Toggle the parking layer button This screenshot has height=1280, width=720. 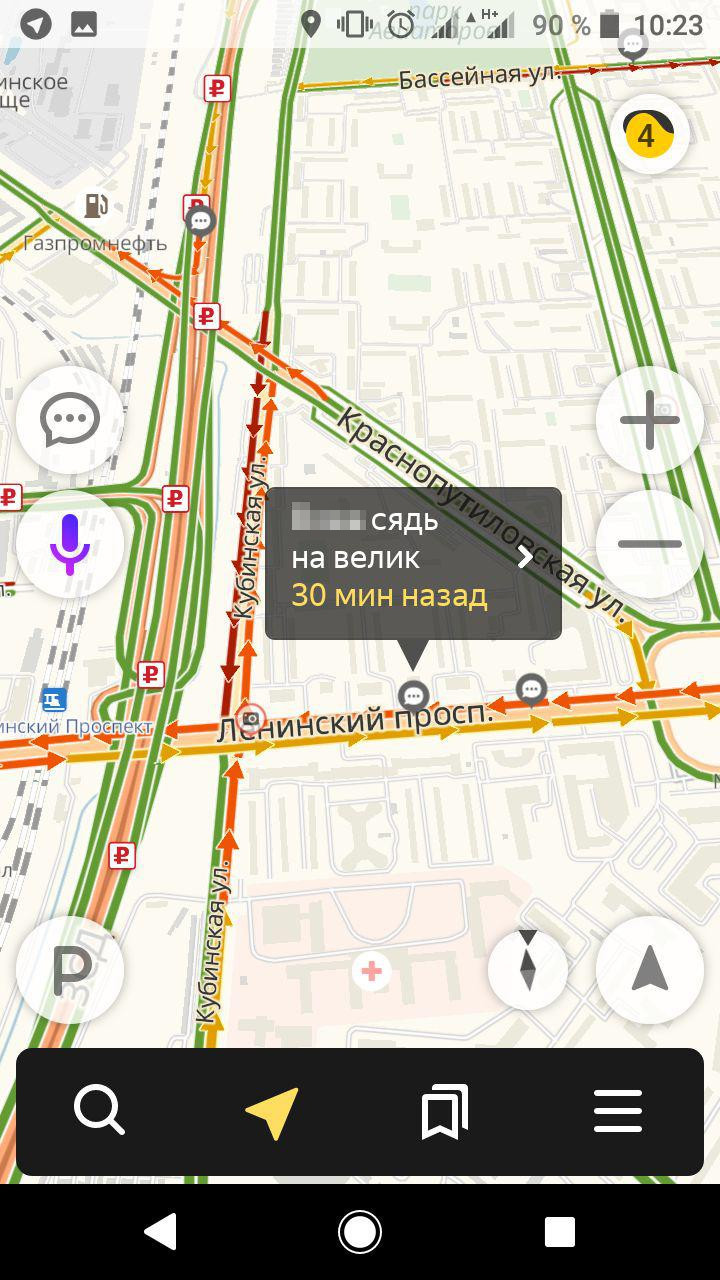tap(70, 970)
